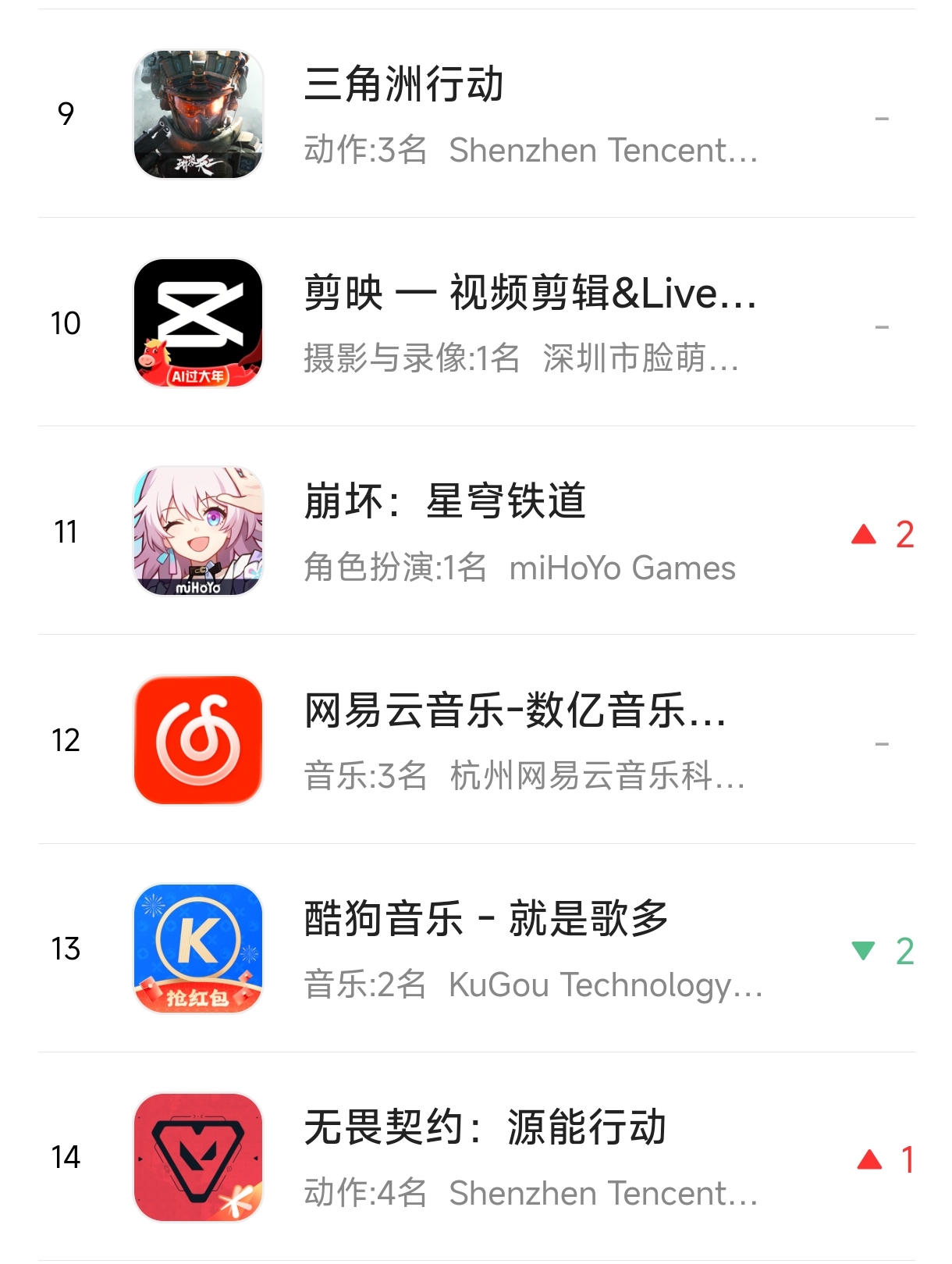Tap the 无畏契约：源能行动 row
This screenshot has width=952, height=1264.
click(476, 1157)
